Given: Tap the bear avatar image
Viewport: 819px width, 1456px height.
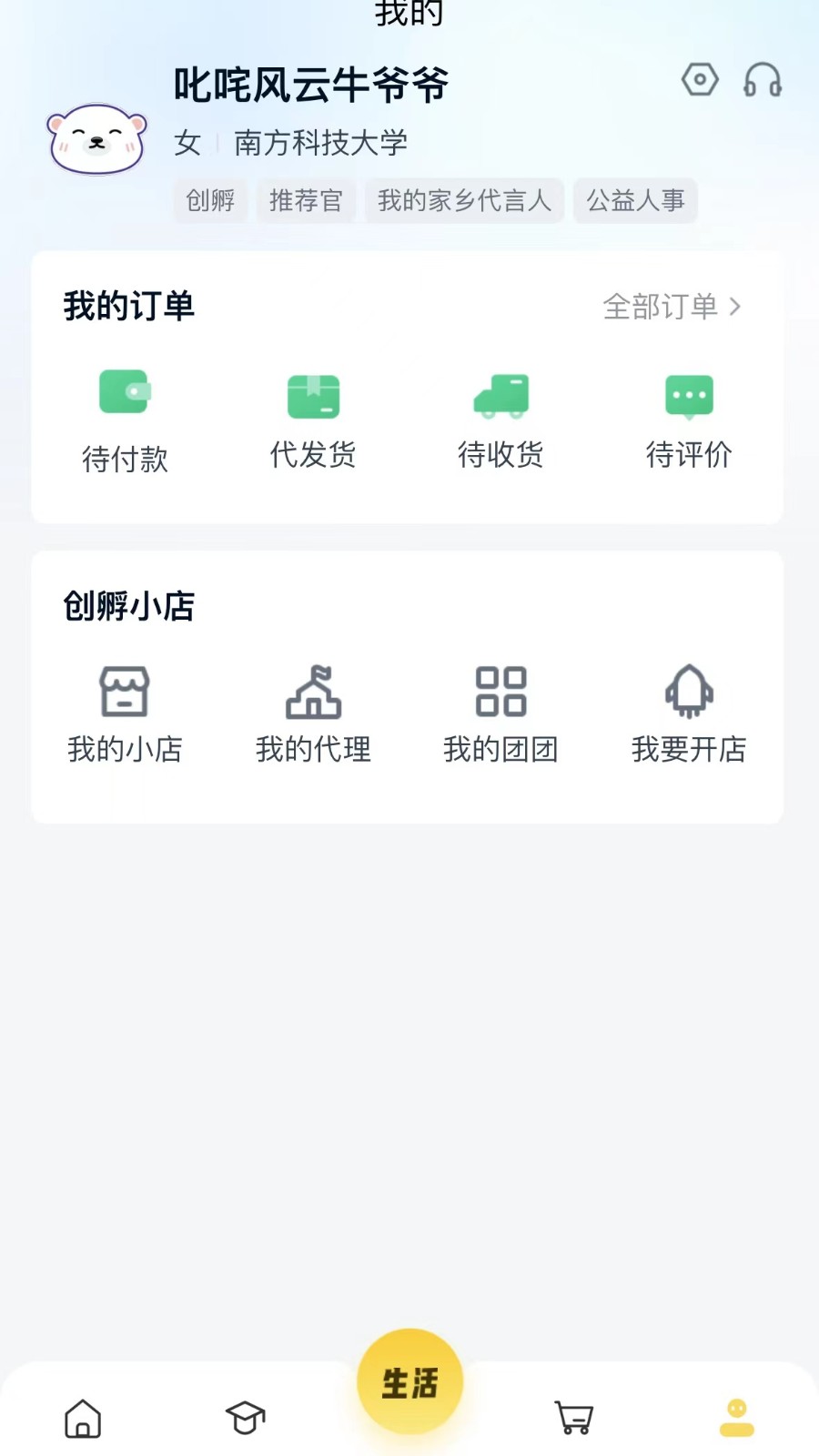Looking at the screenshot, I should point(96,138).
